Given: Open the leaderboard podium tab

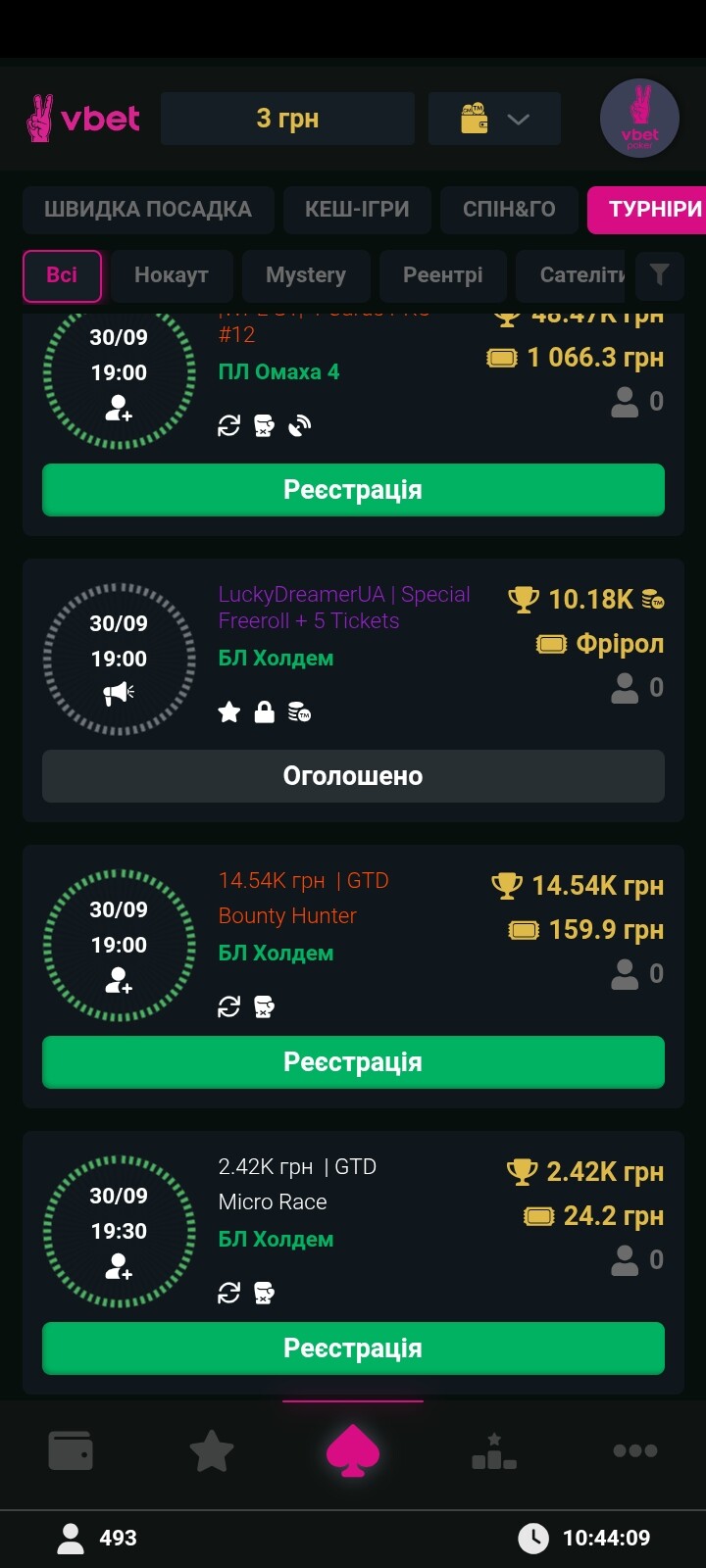Looking at the screenshot, I should [494, 1451].
